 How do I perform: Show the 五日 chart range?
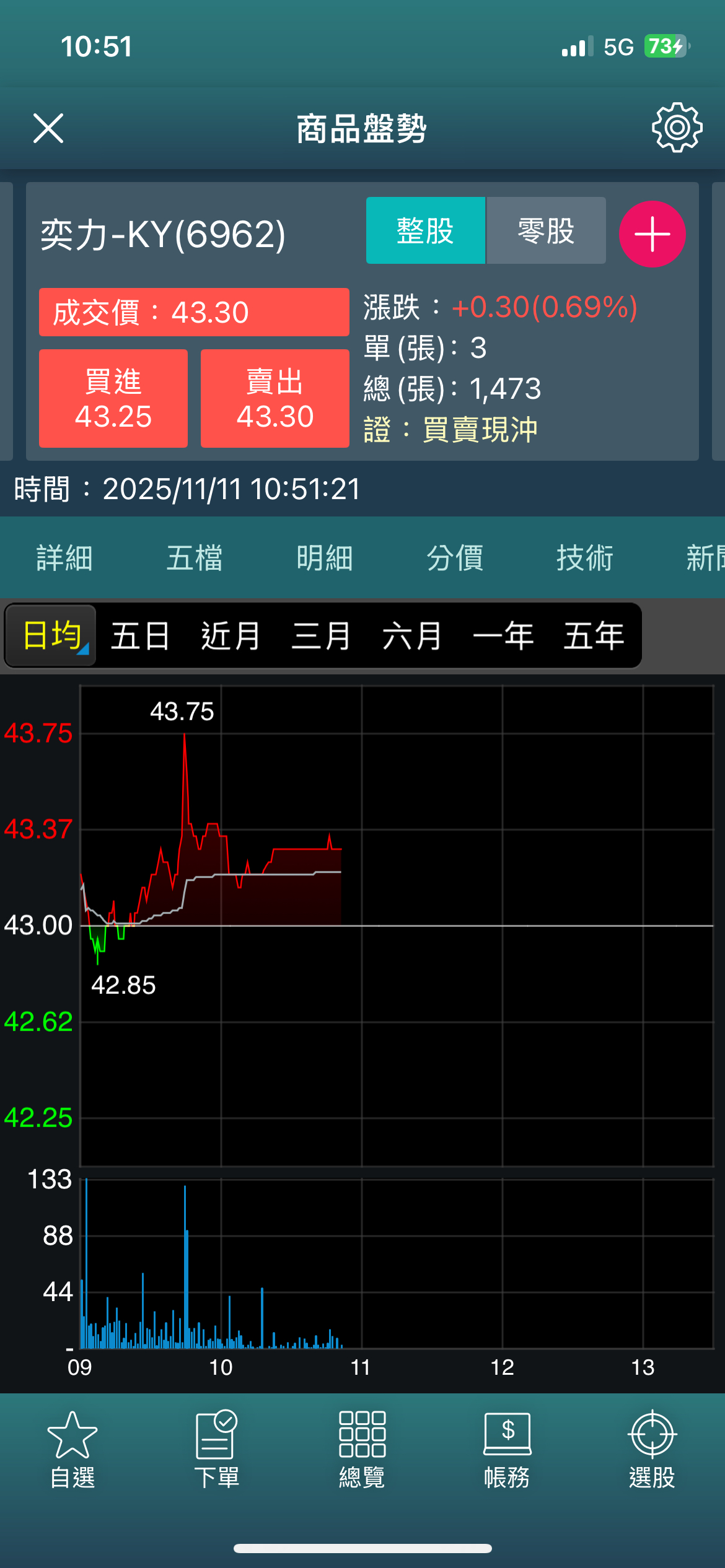(140, 636)
